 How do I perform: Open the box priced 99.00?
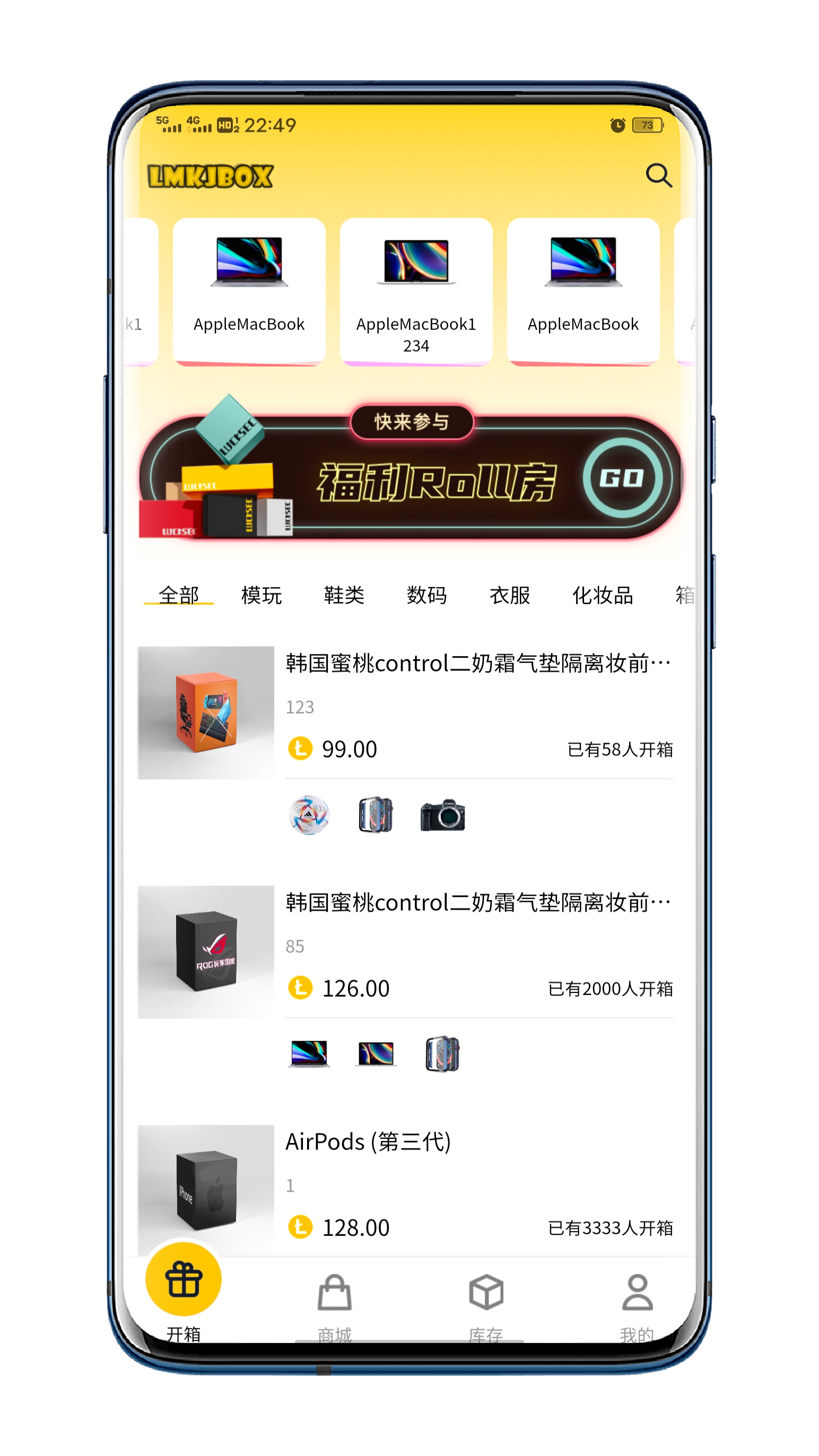(405, 713)
